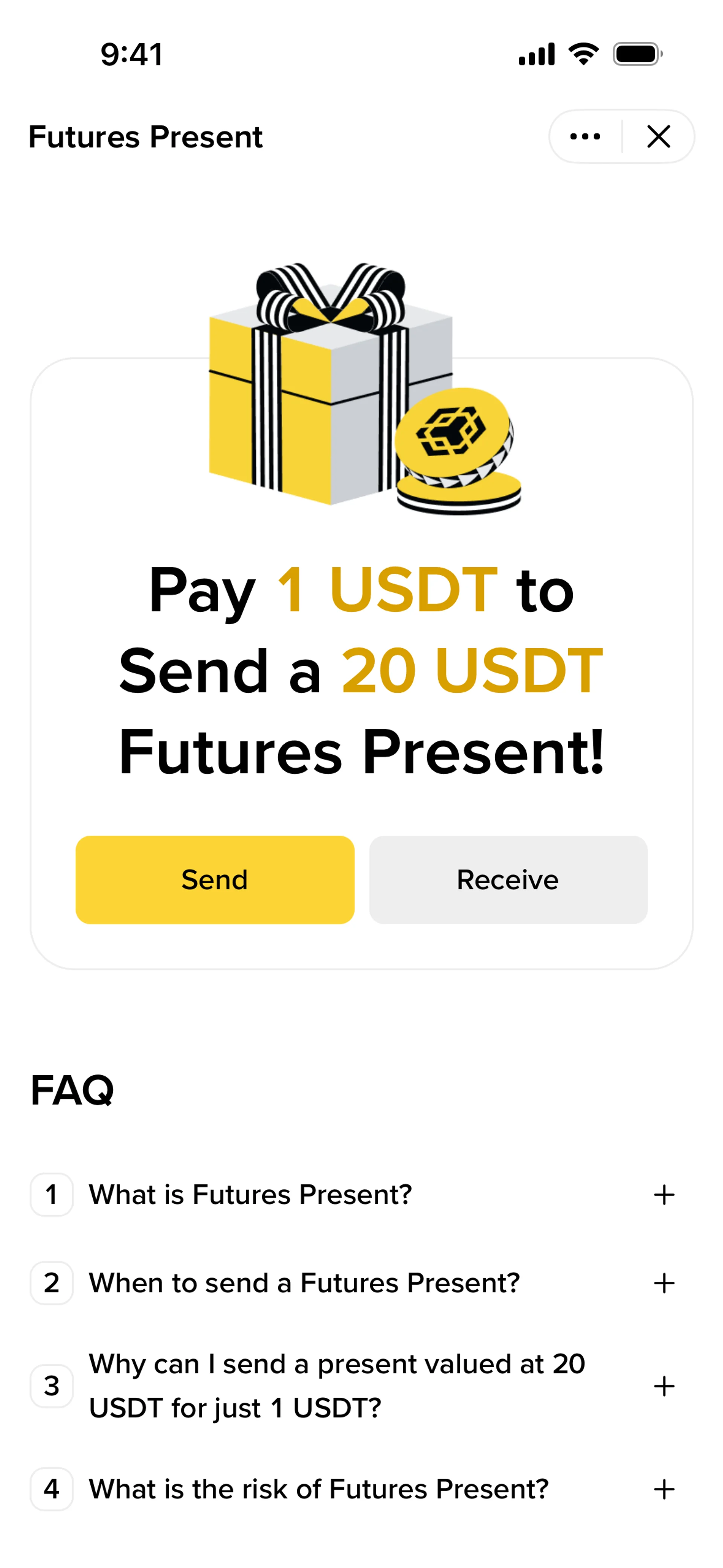Close the Futures Present mini app
Image resolution: width=723 pixels, height=1568 pixels.
[659, 136]
